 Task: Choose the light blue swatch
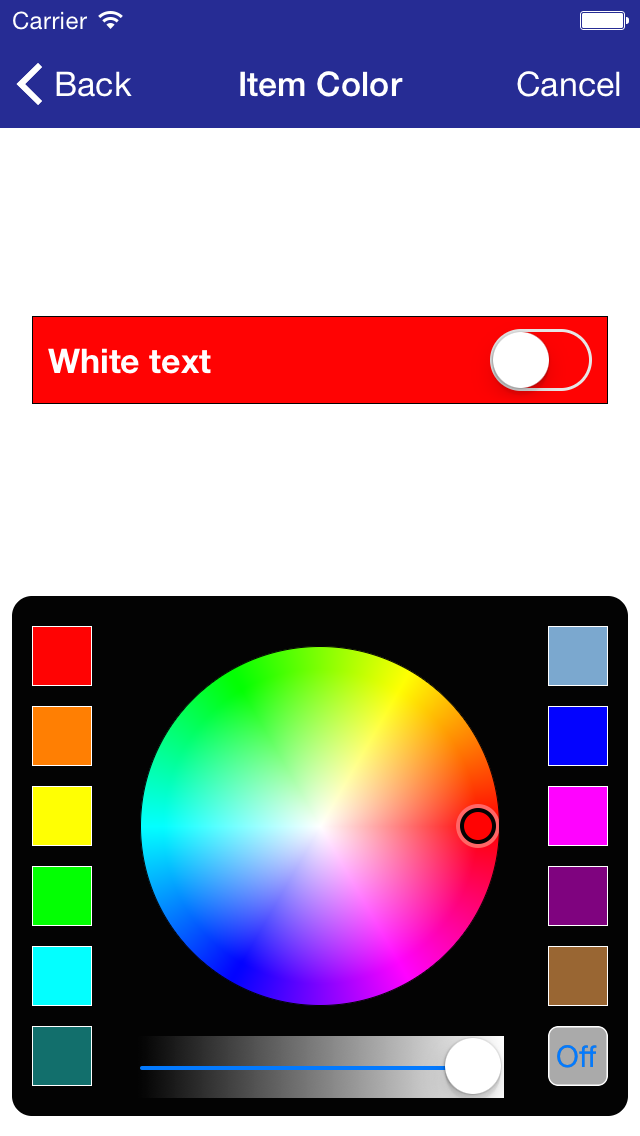tap(578, 656)
